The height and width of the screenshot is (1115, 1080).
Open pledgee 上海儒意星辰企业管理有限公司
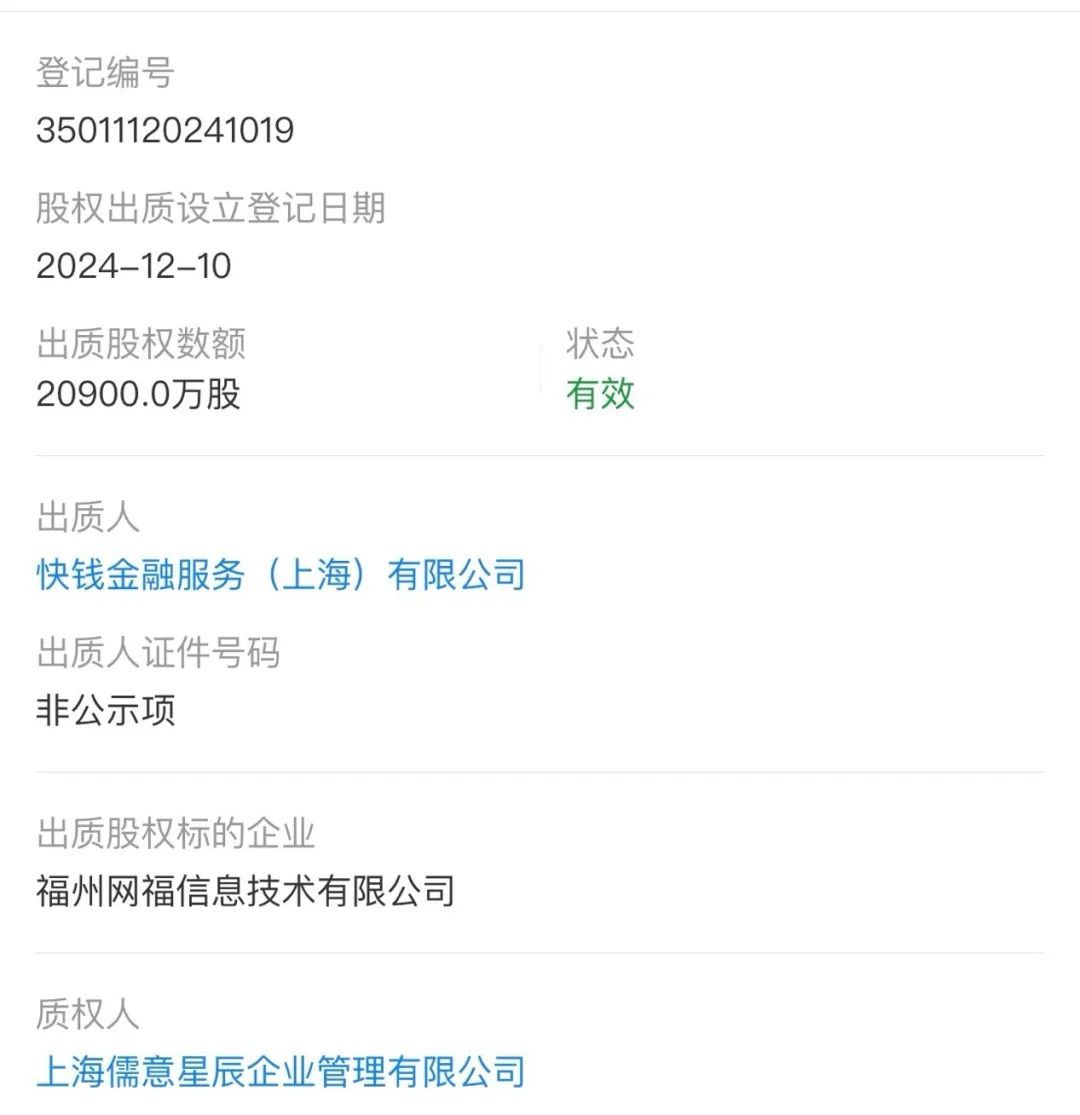tap(281, 1071)
